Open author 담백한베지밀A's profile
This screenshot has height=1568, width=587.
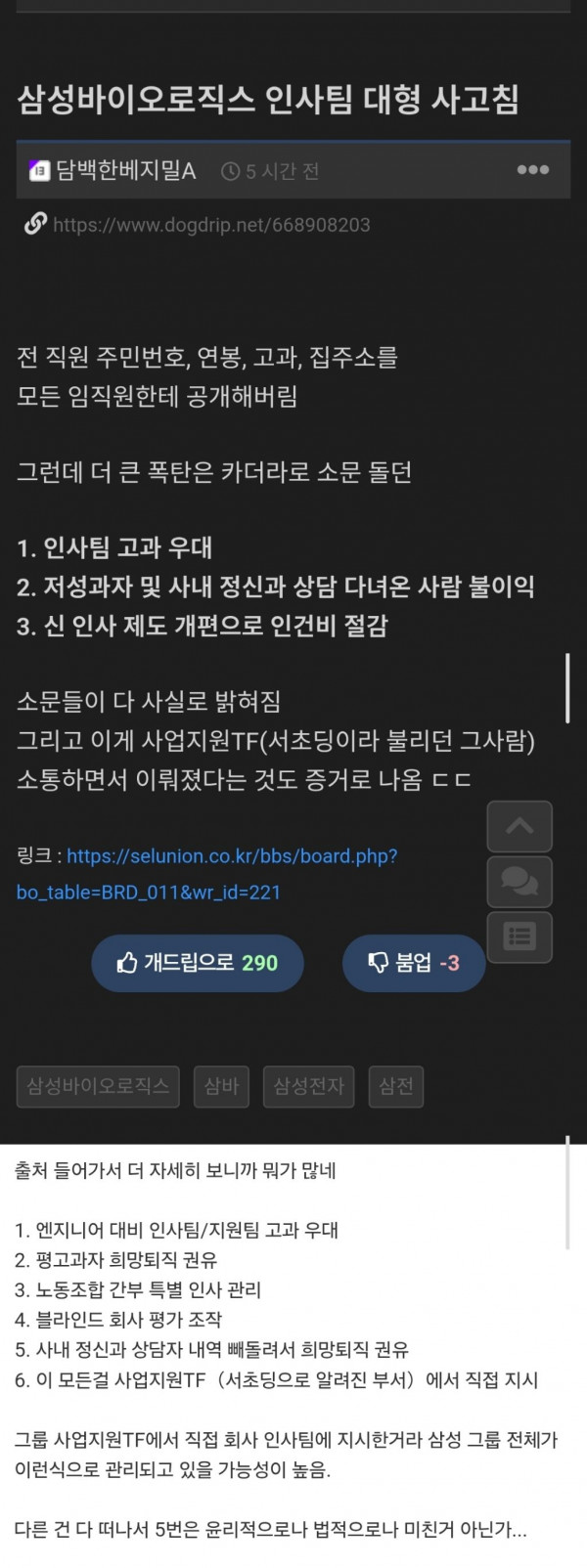pyautogui.click(x=124, y=171)
